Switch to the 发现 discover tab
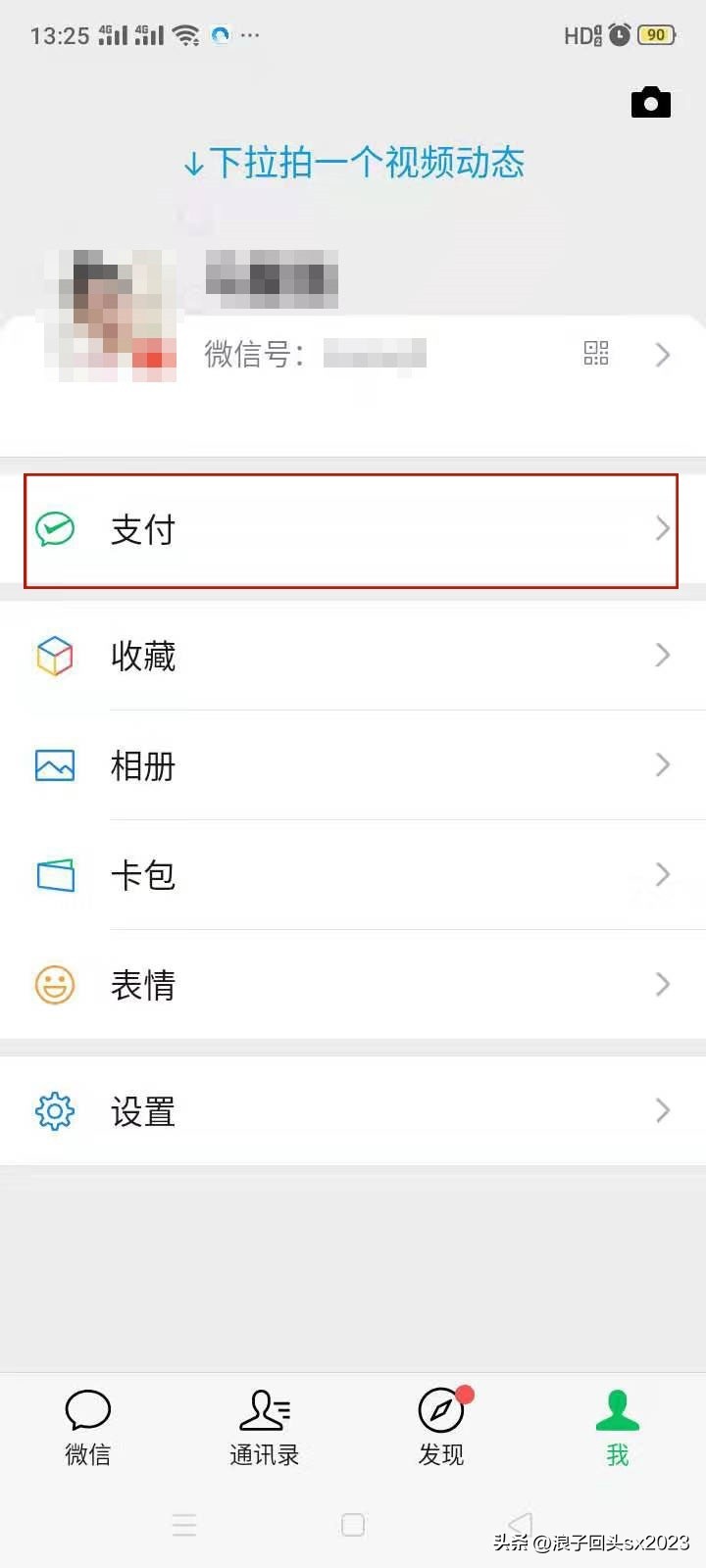Screen dimensions: 706x1568 tap(441, 1427)
